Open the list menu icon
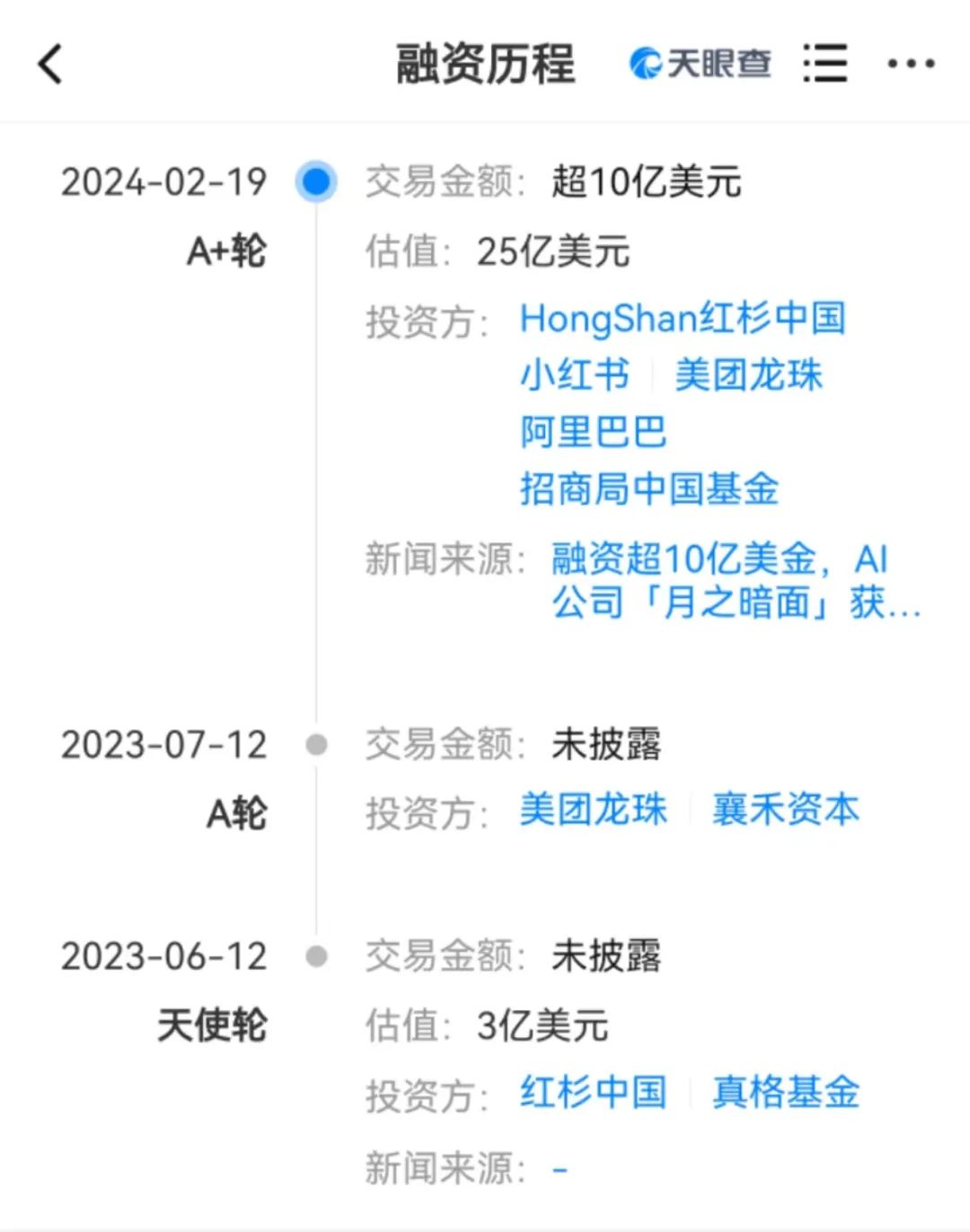 click(x=824, y=64)
